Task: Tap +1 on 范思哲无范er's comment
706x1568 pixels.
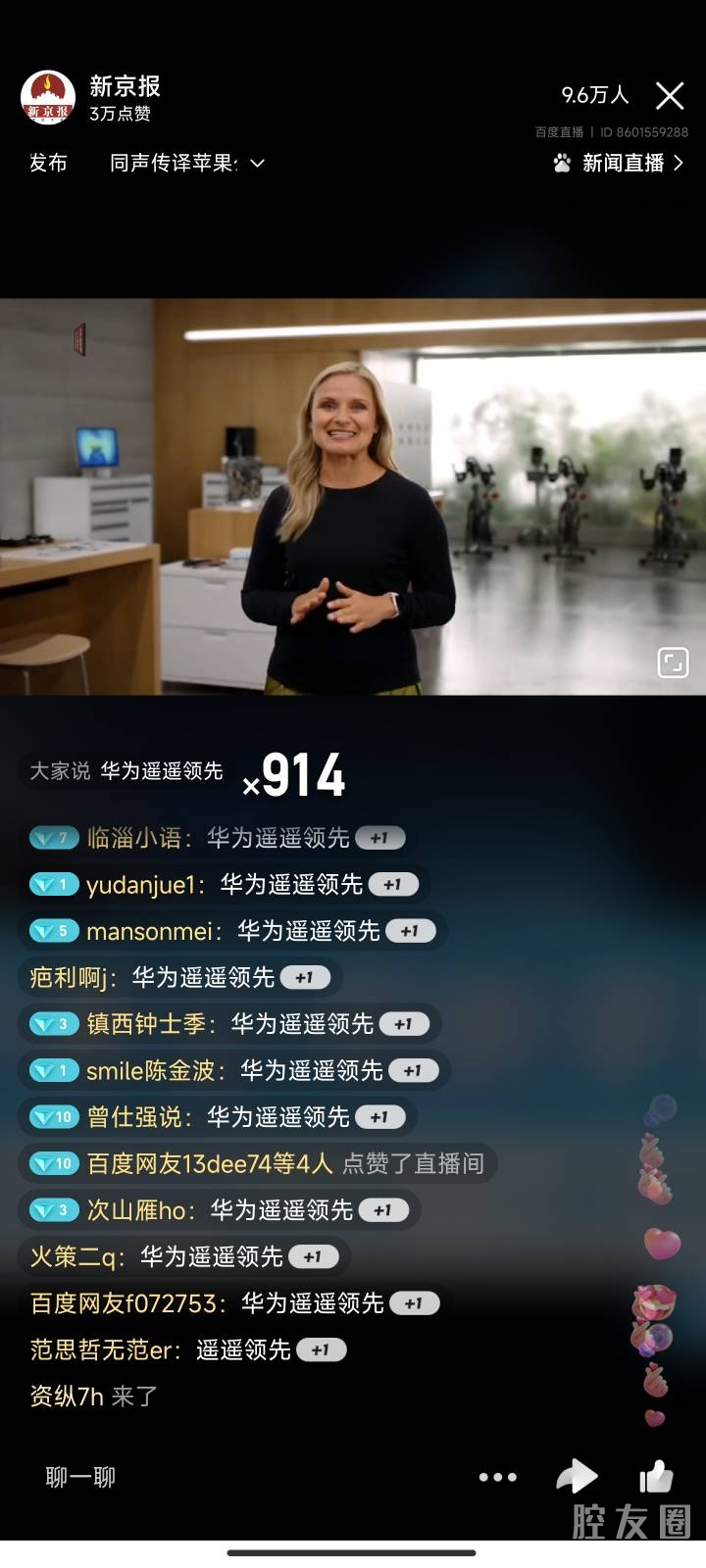Action: pos(322,1350)
